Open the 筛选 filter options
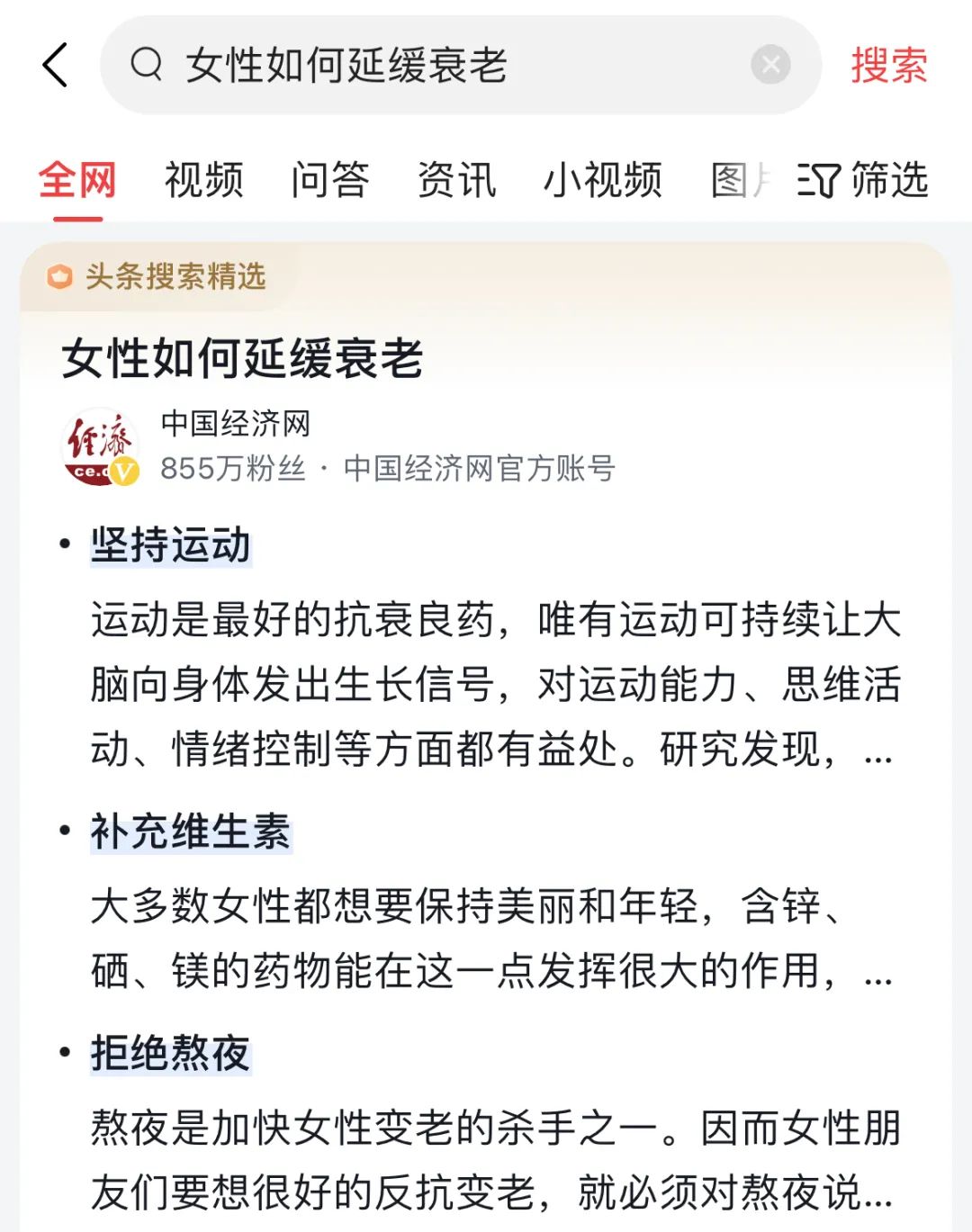Screen dimensions: 972x1232 coord(863,180)
